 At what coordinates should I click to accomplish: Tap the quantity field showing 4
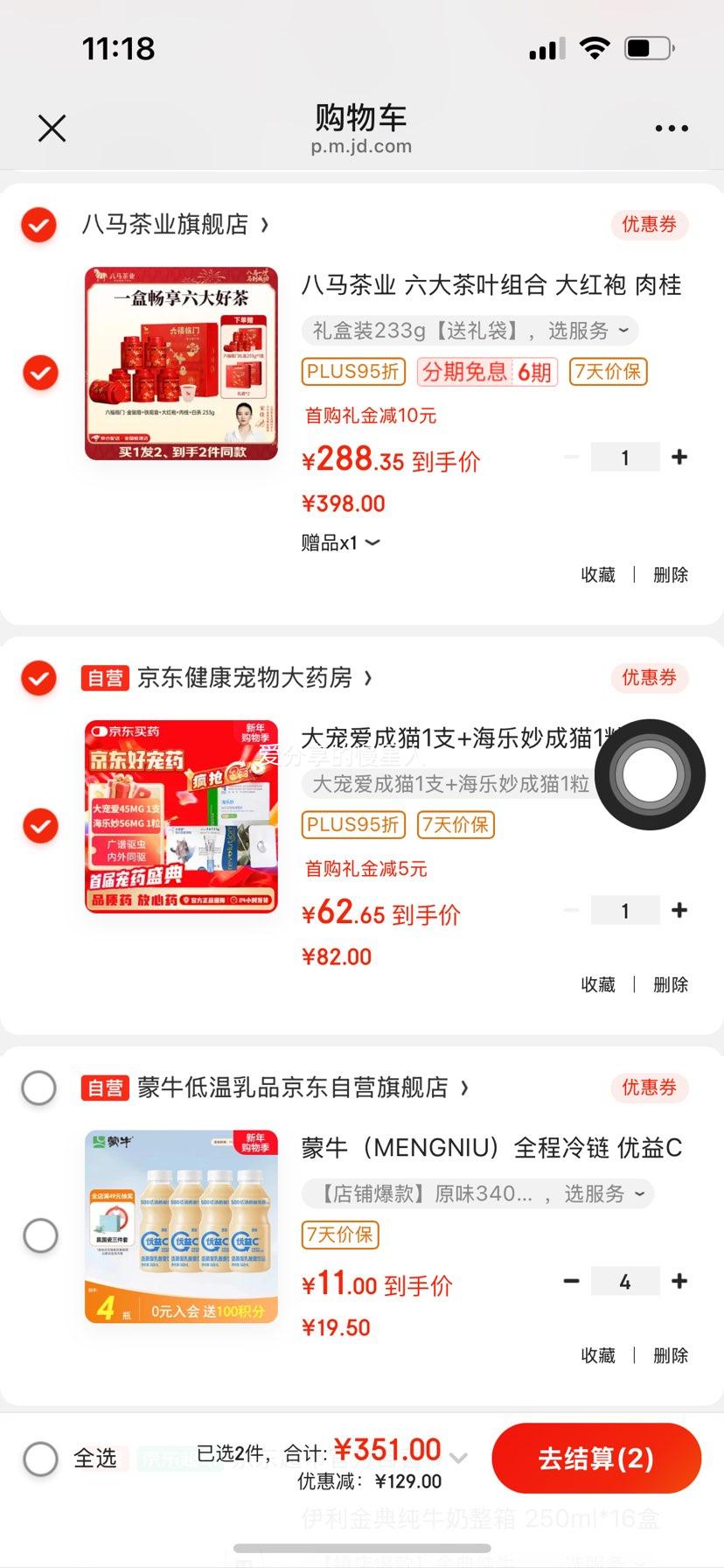point(624,1281)
